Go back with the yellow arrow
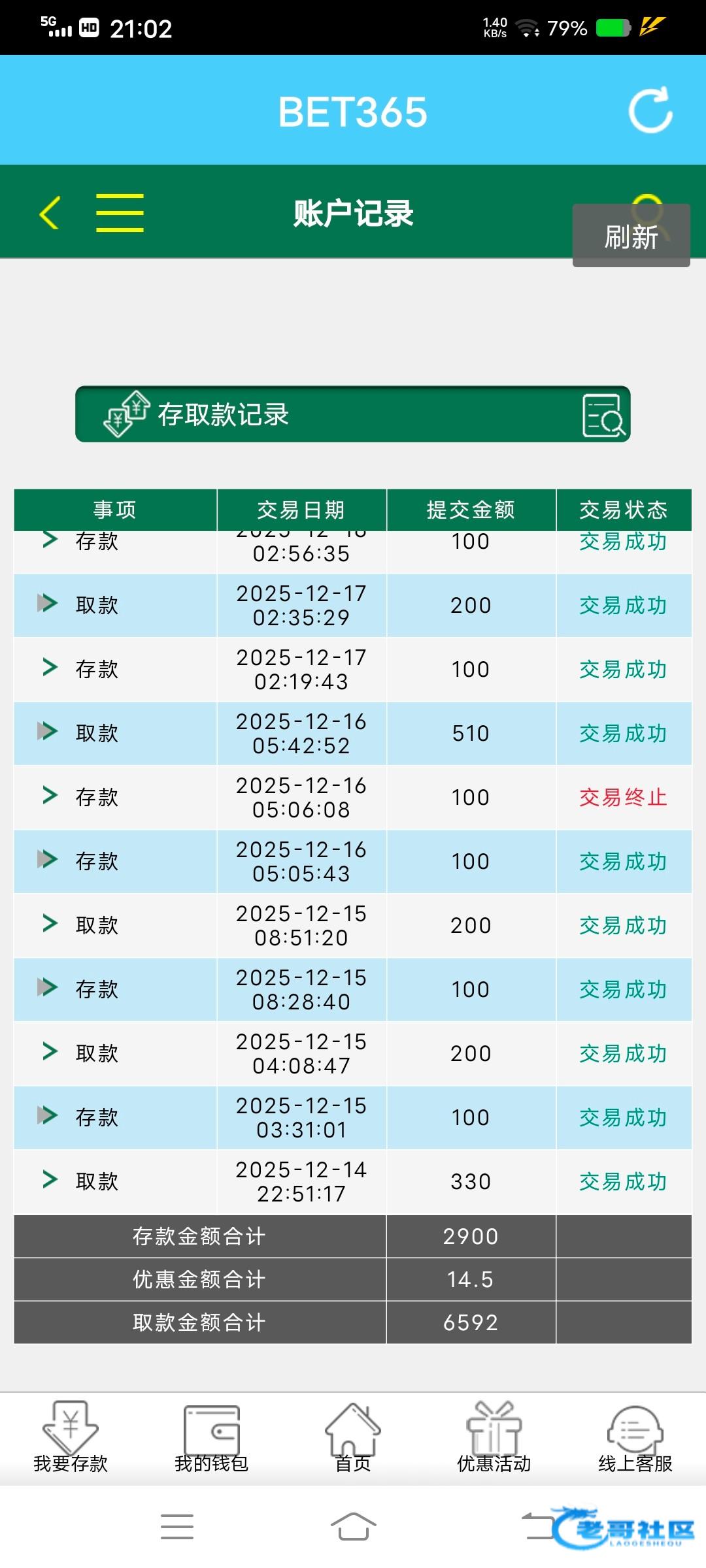This screenshot has width=706, height=1568. [x=50, y=213]
